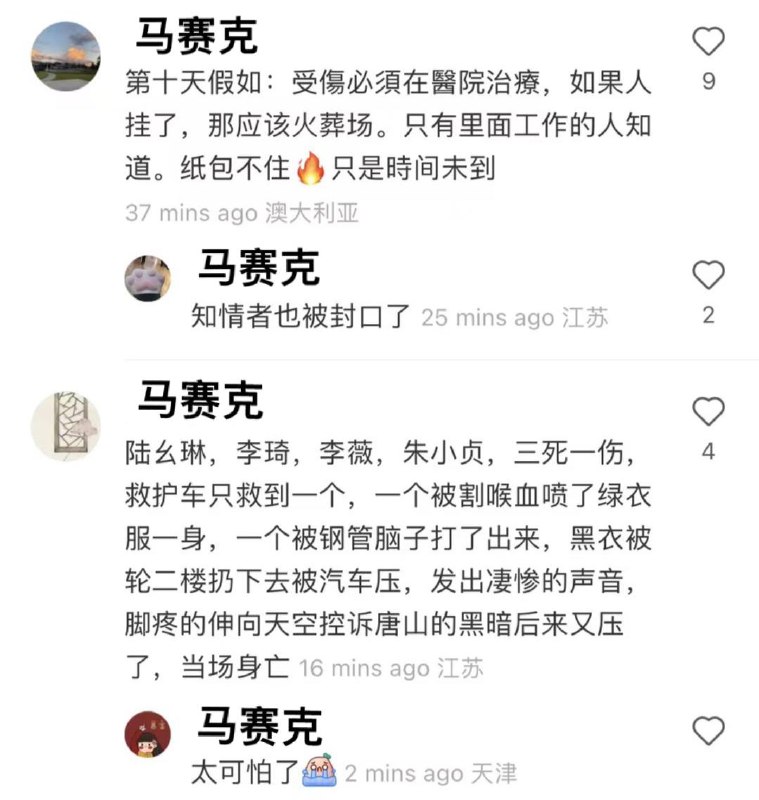This screenshot has width=759, height=800.
Task: Open sunset-avatar profile of 澳大利亚 commenter
Action: pyautogui.click(x=66, y=57)
